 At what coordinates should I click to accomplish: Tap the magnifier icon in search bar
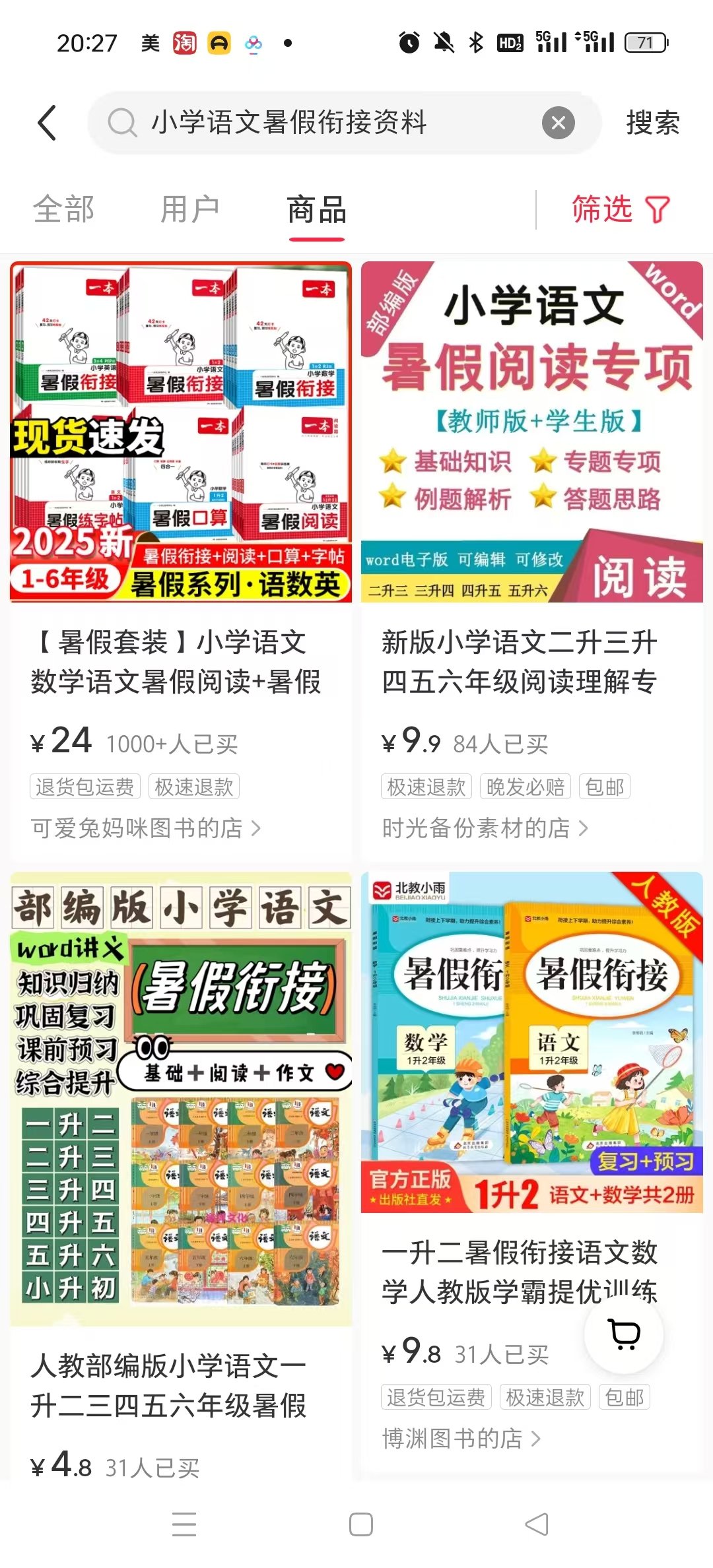click(x=122, y=123)
